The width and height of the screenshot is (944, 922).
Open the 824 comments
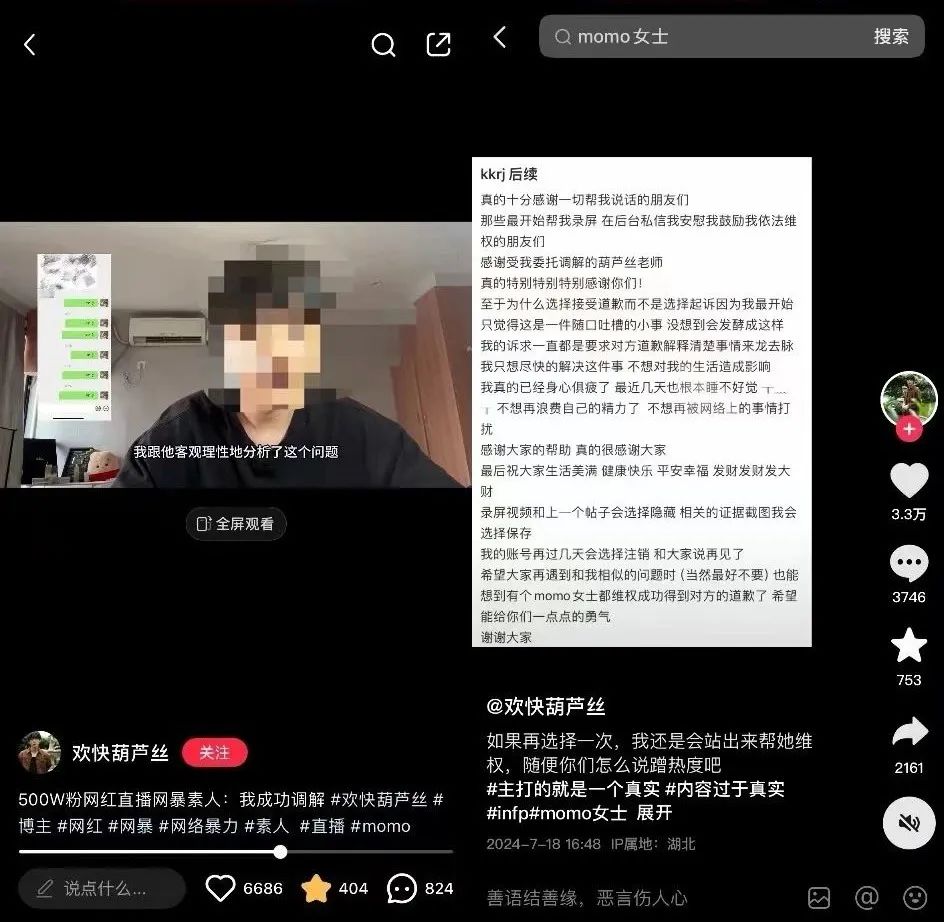(402, 888)
